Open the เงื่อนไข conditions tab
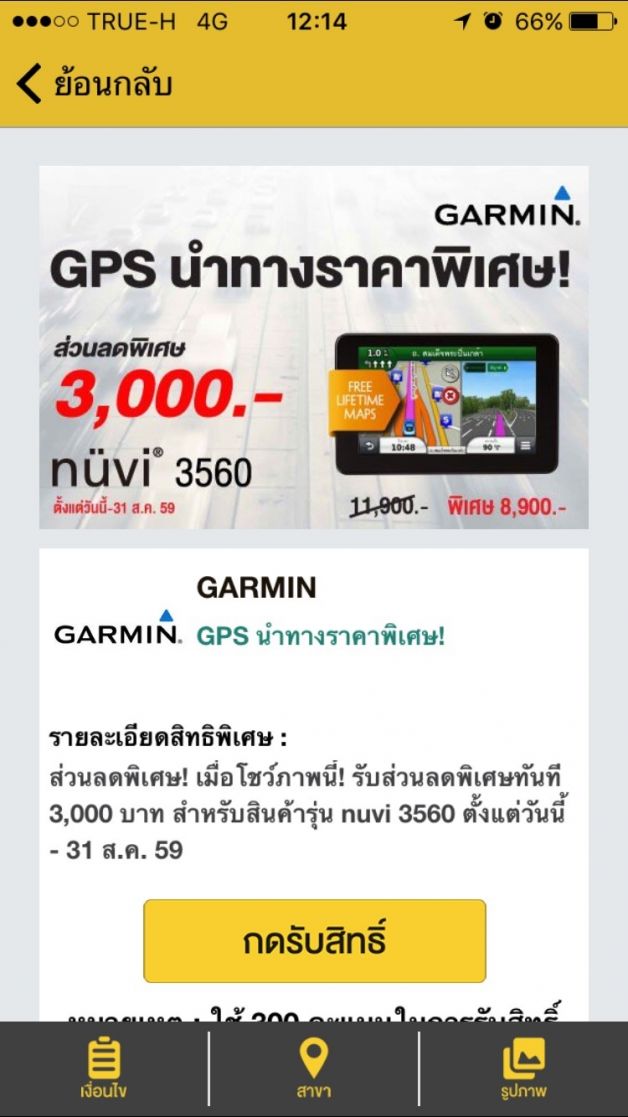Screen dimensions: 628x1117 (x=103, y=1068)
